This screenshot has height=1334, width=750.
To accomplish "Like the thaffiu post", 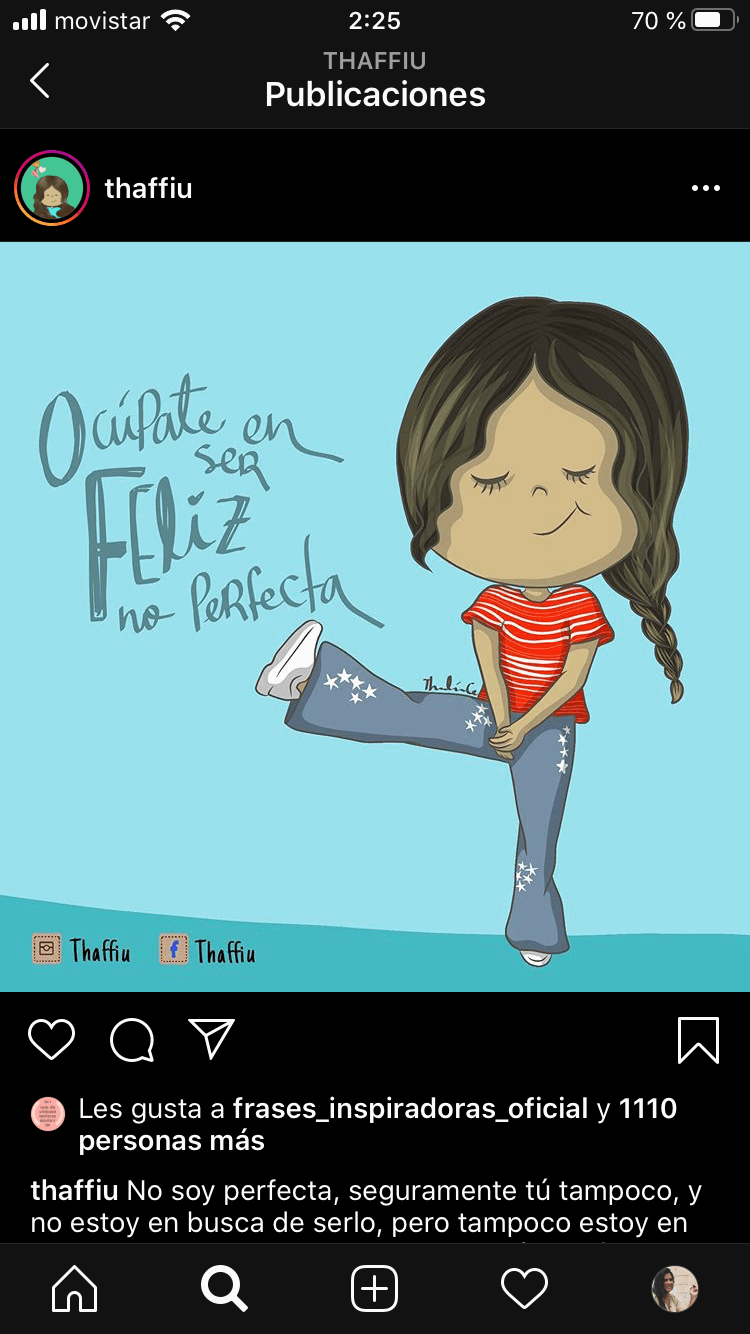I will 52,1040.
